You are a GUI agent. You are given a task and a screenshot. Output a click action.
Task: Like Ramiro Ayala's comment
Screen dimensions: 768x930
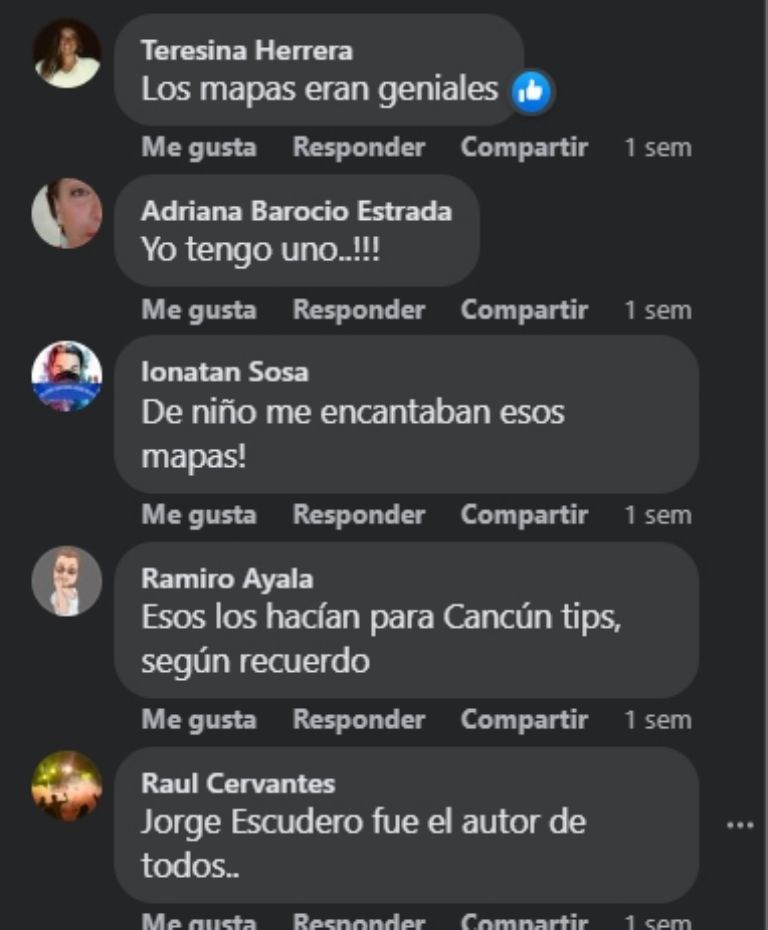[x=199, y=719]
